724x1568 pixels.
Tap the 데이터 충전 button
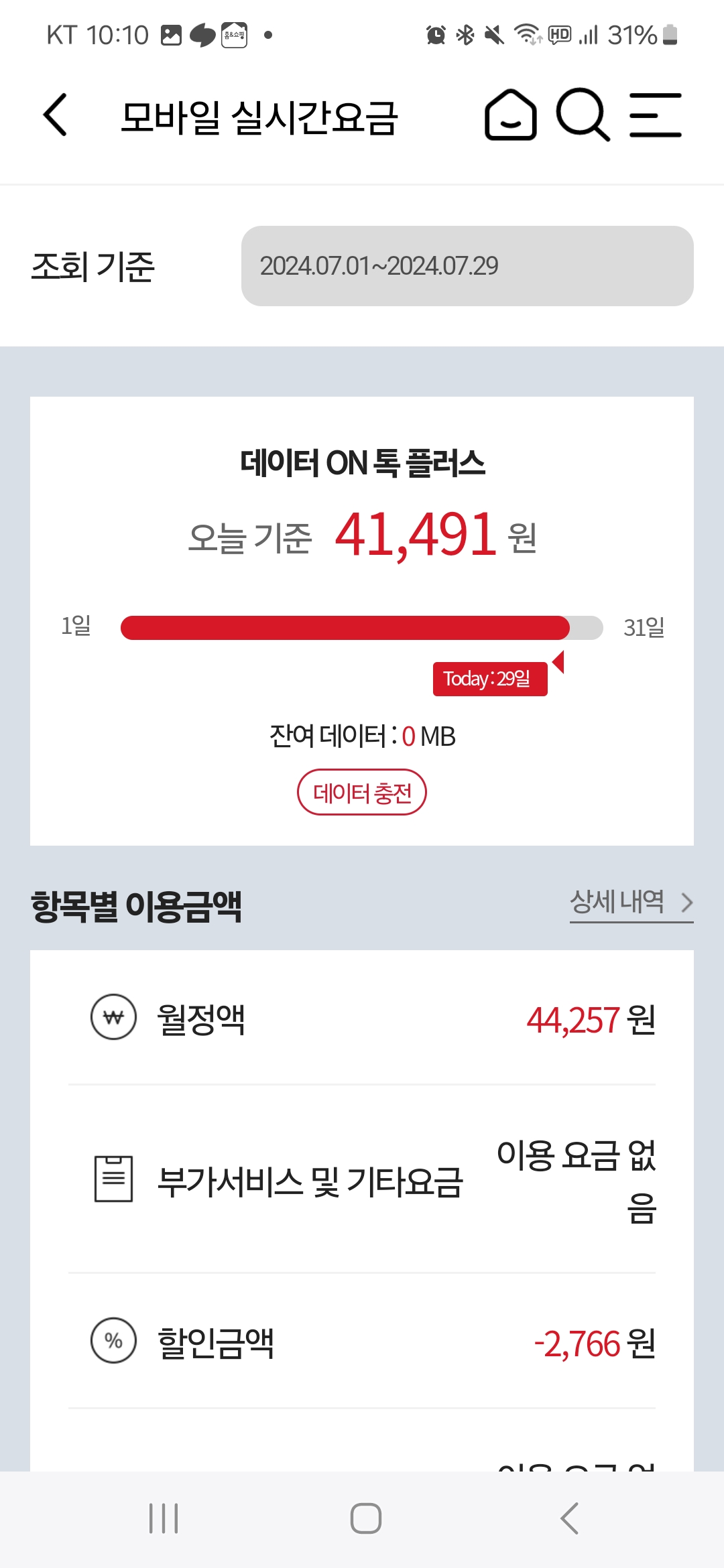pos(362,793)
